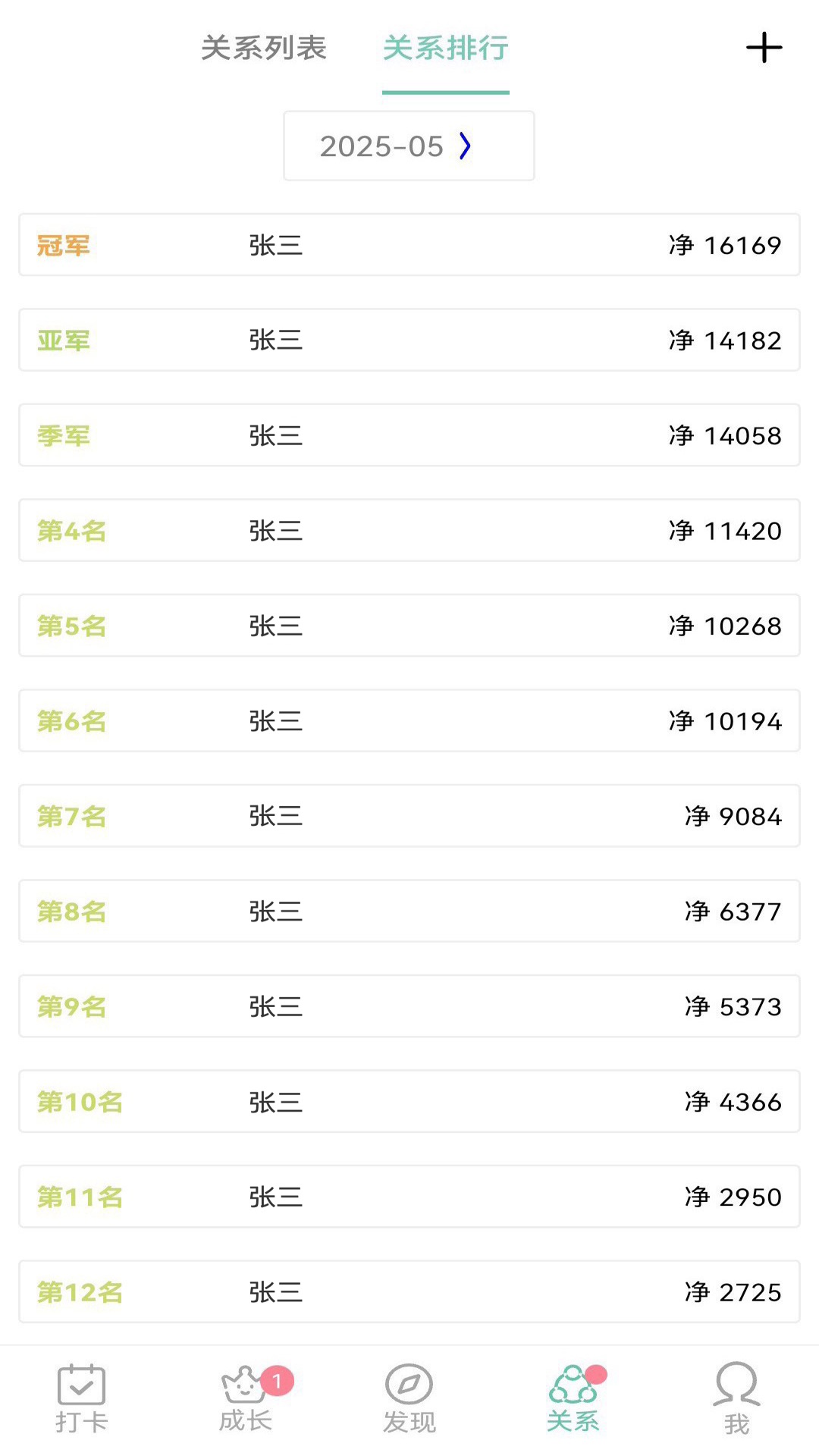Select the 第8名 entry with 净 6377

coord(409,911)
